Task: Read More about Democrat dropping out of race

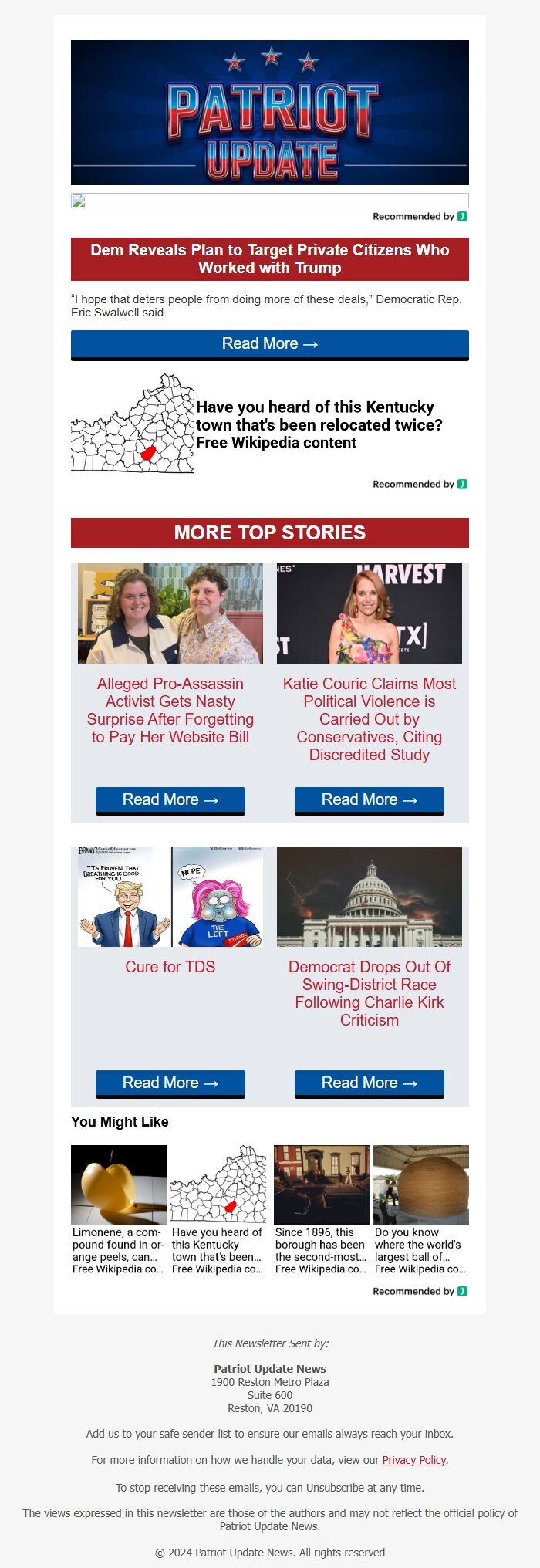Action: [x=369, y=1083]
